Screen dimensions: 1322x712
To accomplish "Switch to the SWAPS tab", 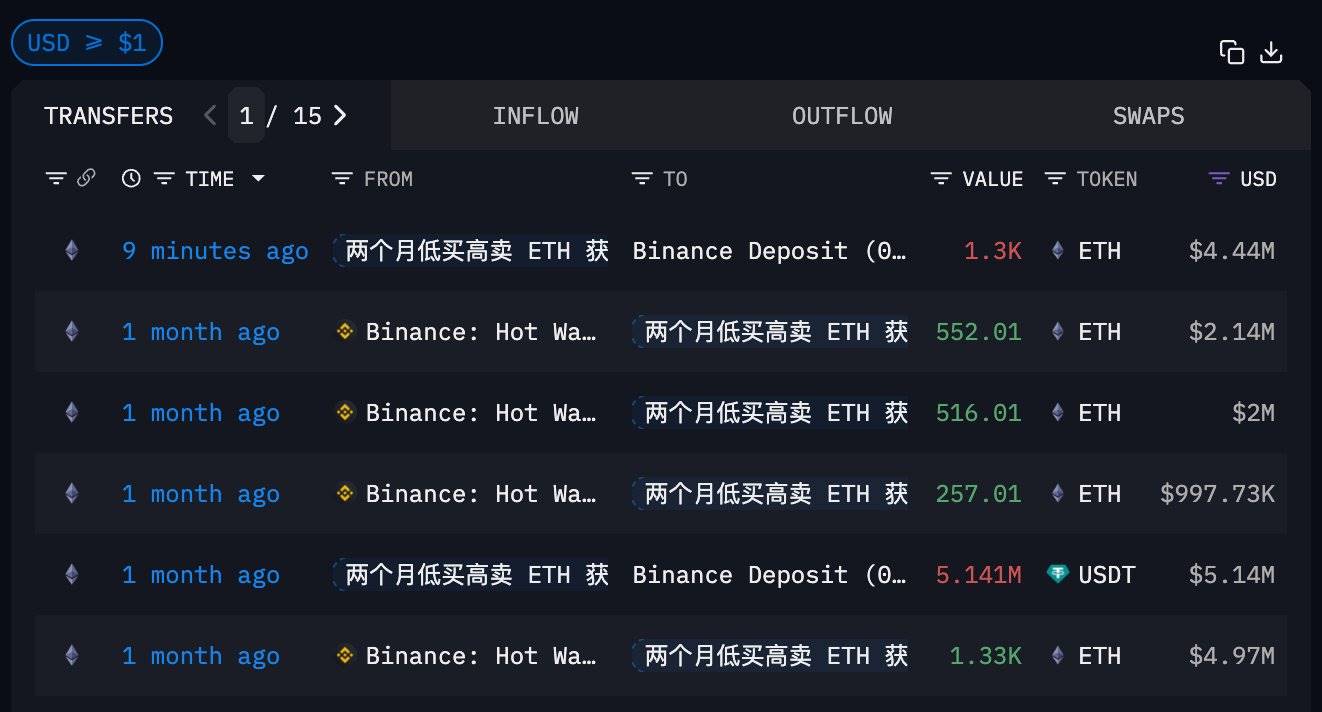I will [x=1148, y=116].
